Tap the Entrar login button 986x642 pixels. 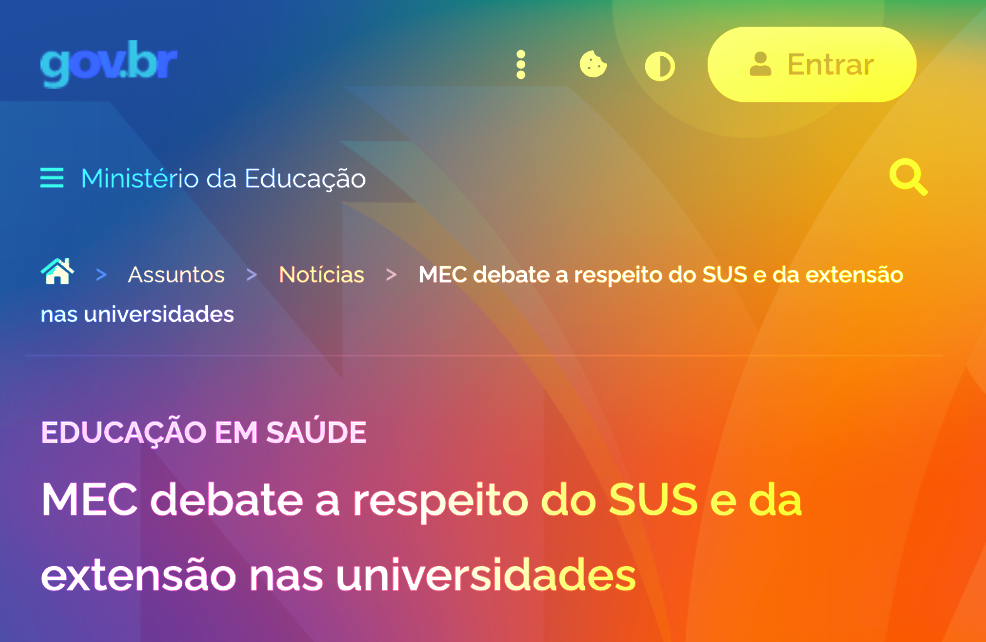click(x=811, y=65)
